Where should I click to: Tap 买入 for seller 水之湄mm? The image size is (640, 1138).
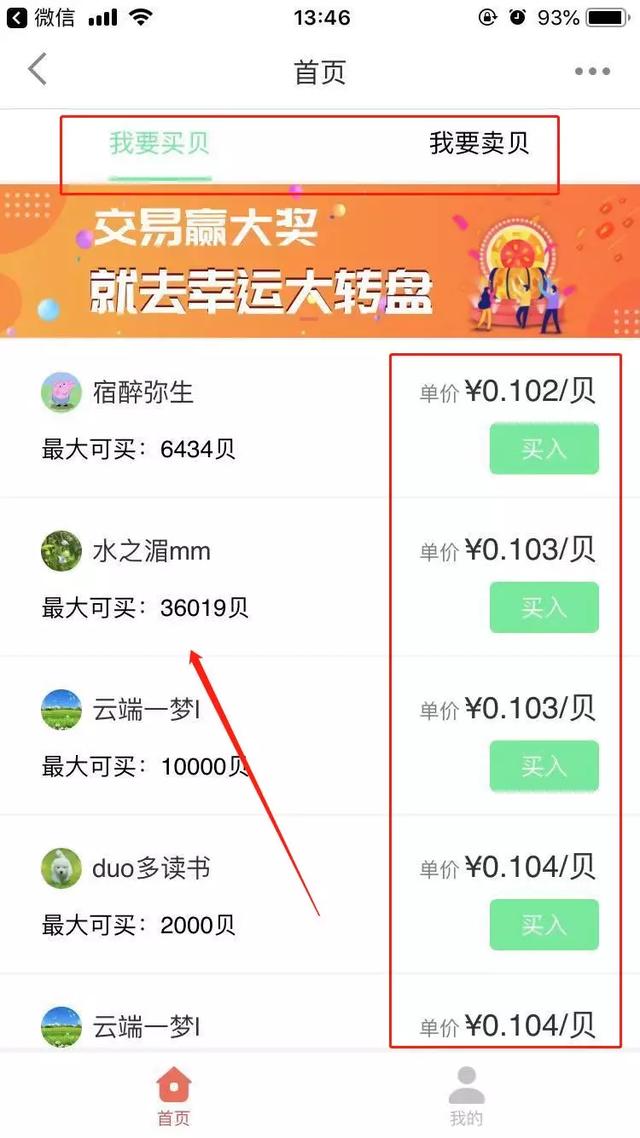click(544, 607)
